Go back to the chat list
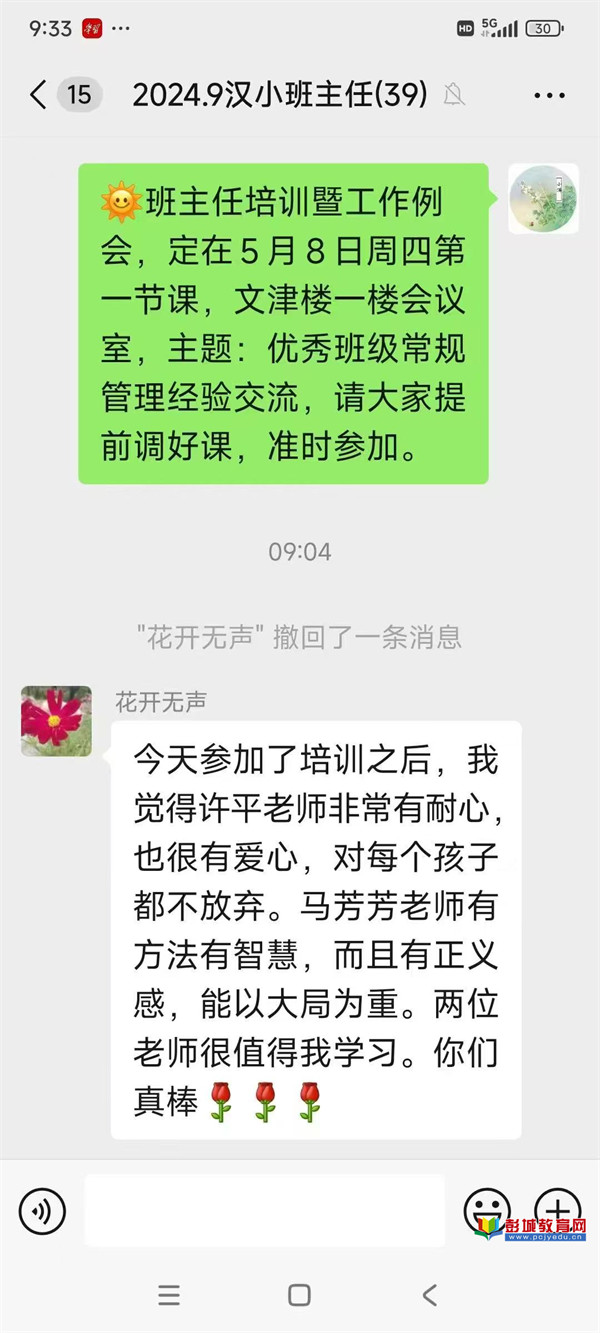Image resolution: width=600 pixels, height=1333 pixels. click(38, 95)
